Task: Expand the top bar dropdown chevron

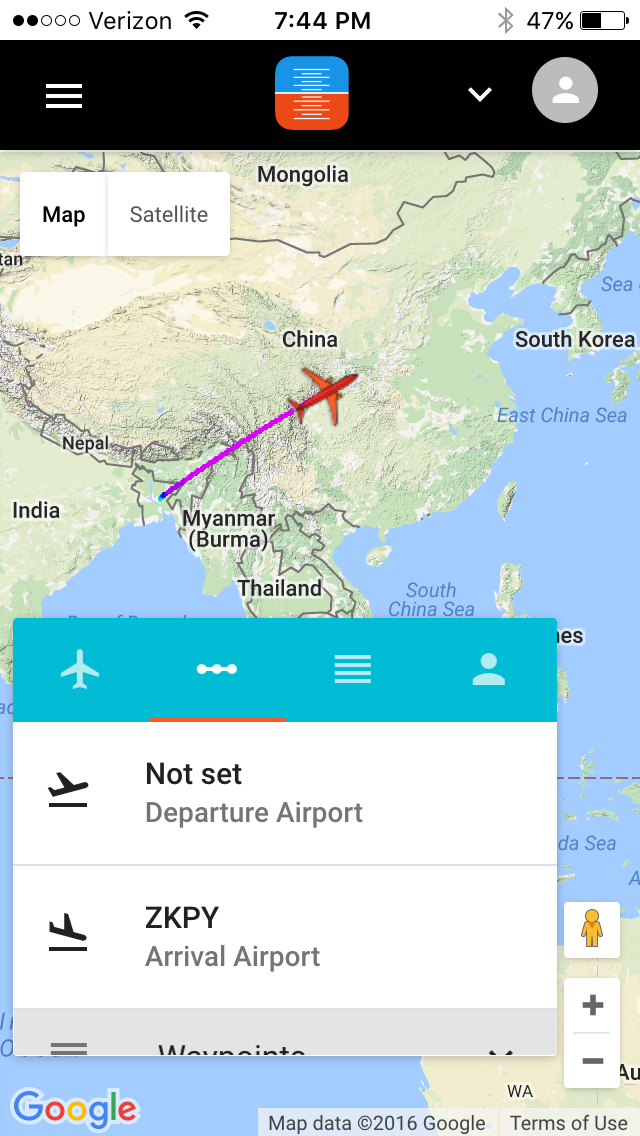Action: pos(480,94)
